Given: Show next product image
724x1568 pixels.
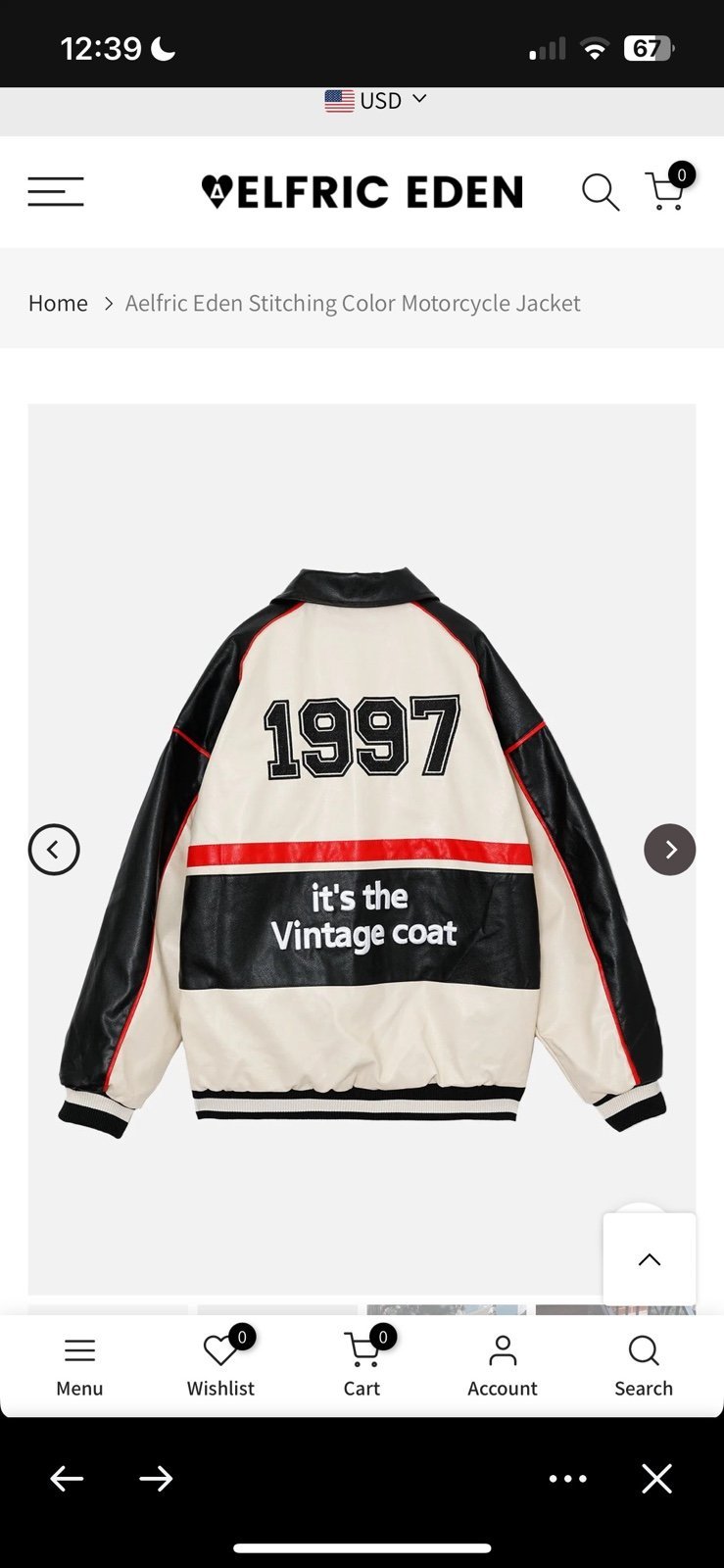Looking at the screenshot, I should pos(670,850).
